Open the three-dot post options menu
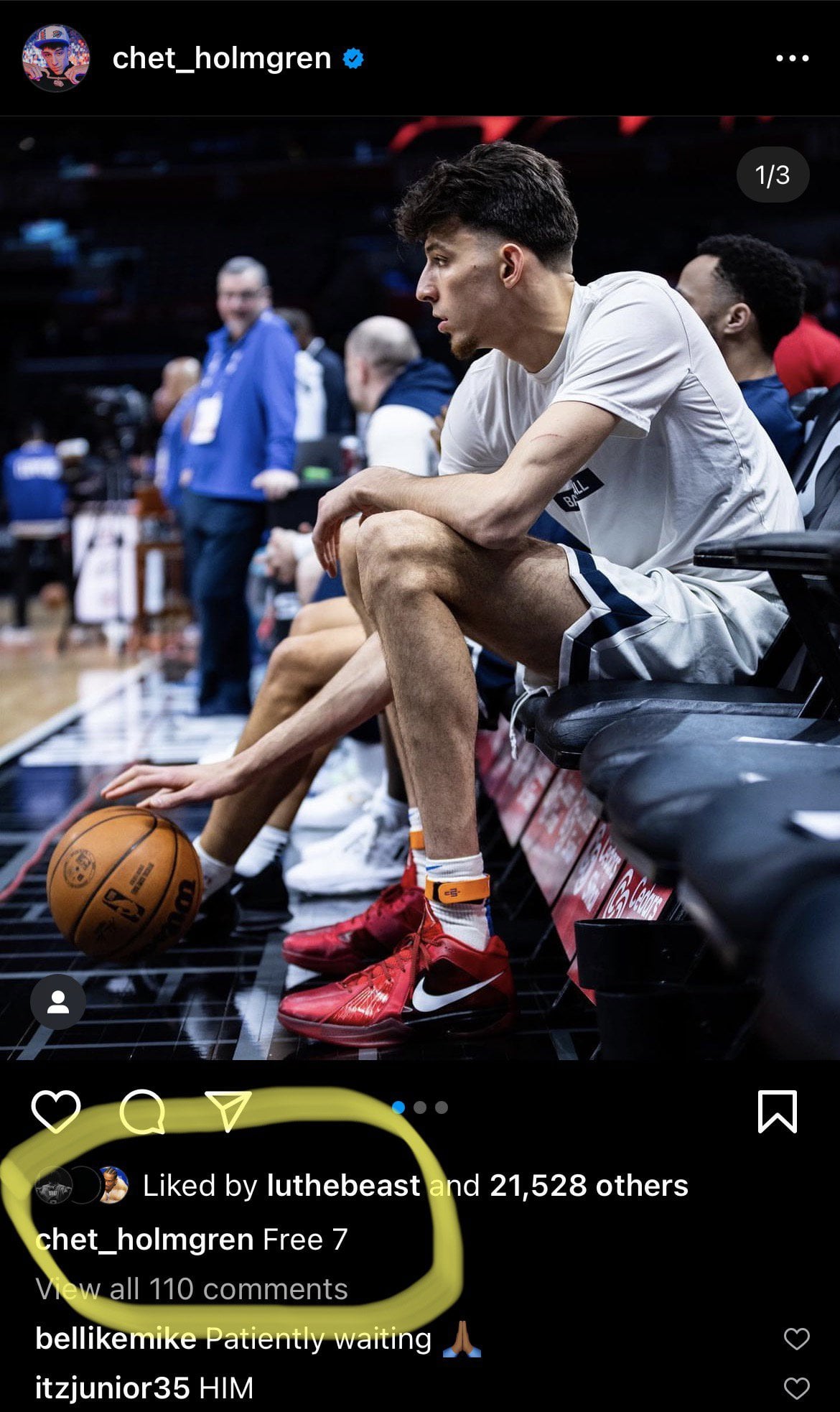This screenshot has height=1412, width=840. tap(792, 58)
